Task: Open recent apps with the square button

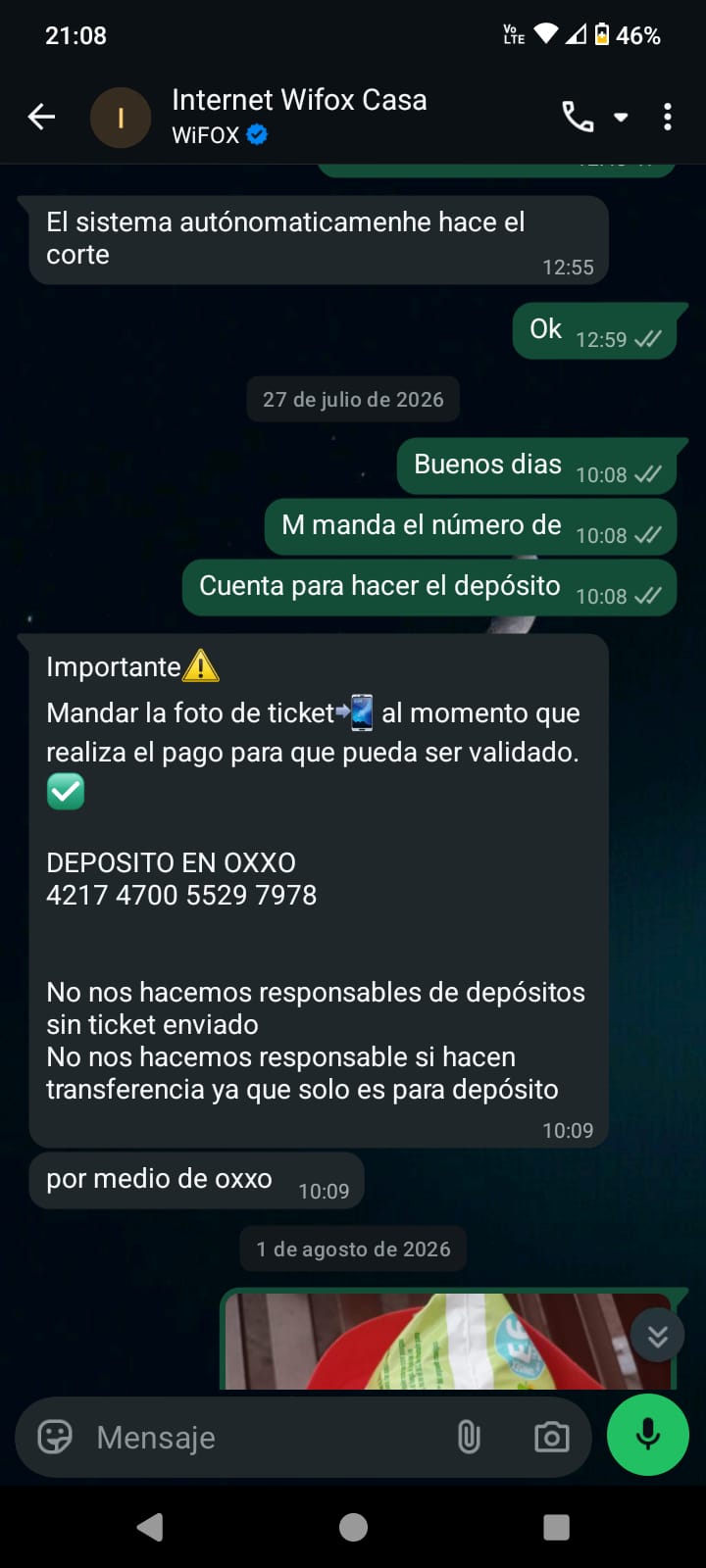Action: click(x=556, y=1527)
